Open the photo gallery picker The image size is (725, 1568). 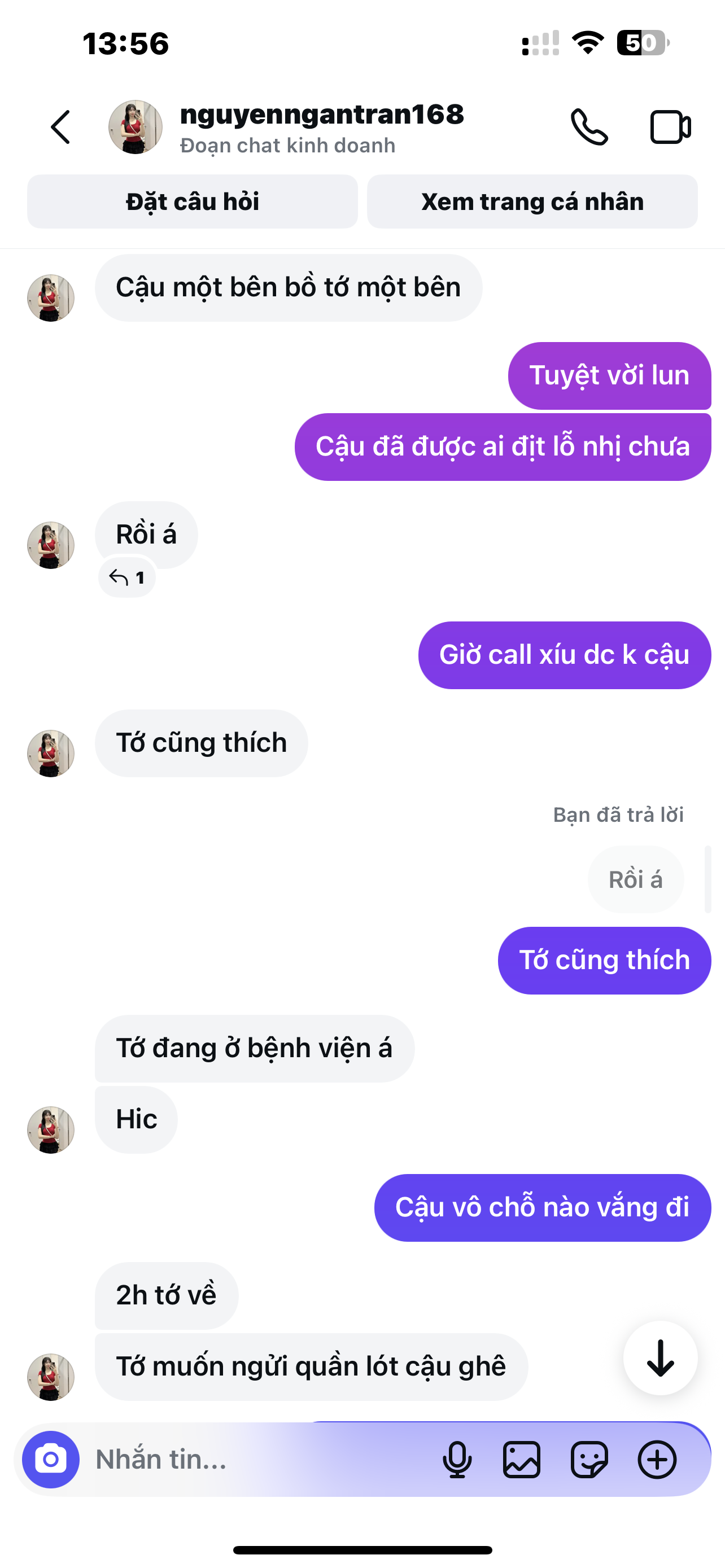coord(522,1459)
